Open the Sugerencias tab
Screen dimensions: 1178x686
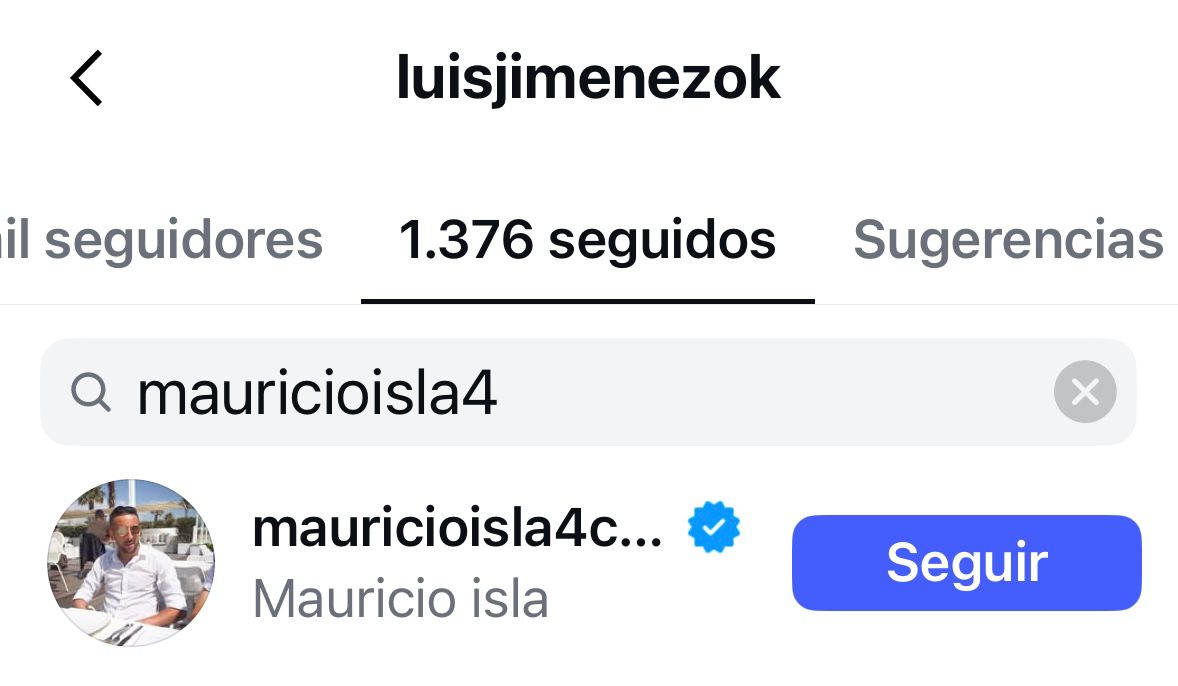tap(1007, 240)
